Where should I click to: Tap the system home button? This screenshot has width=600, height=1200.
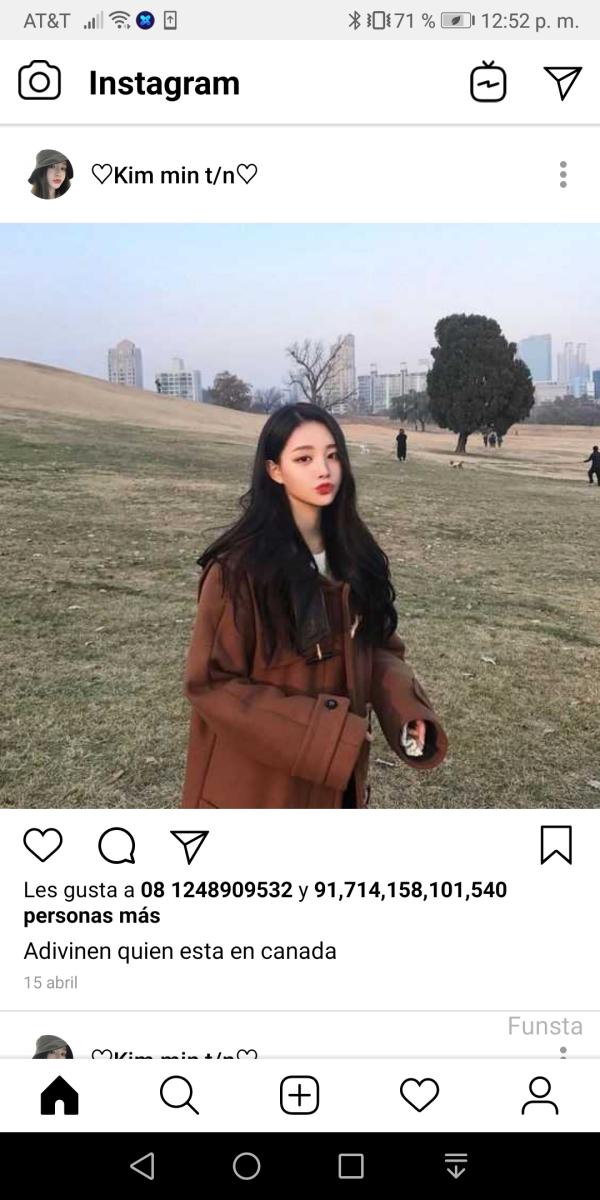247,1166
